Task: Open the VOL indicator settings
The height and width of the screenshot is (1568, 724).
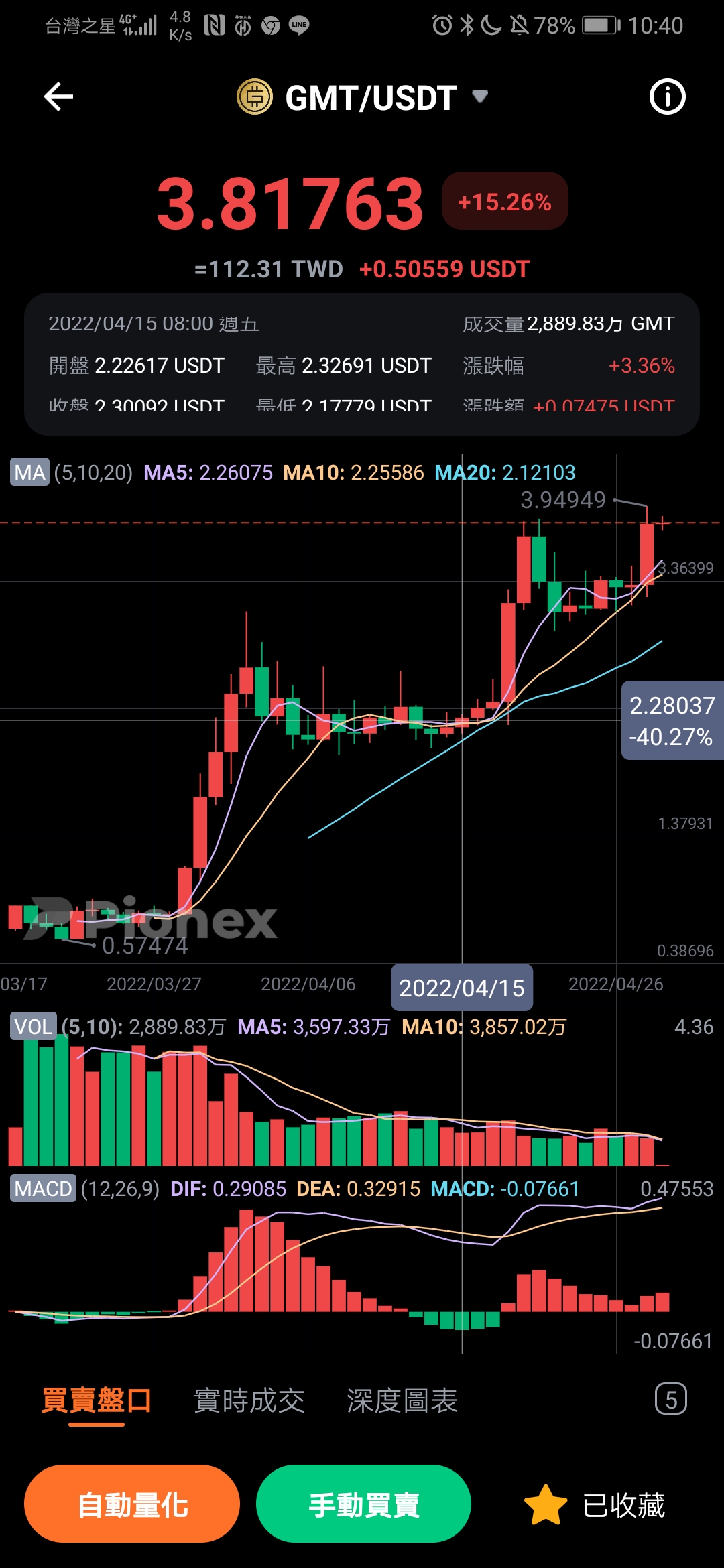Action: (33, 1027)
